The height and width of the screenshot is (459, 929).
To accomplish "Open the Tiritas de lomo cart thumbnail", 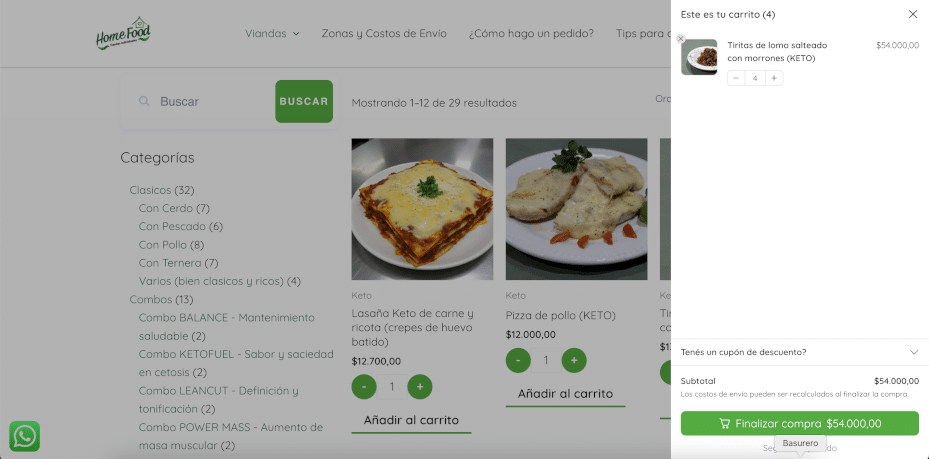I will point(699,57).
